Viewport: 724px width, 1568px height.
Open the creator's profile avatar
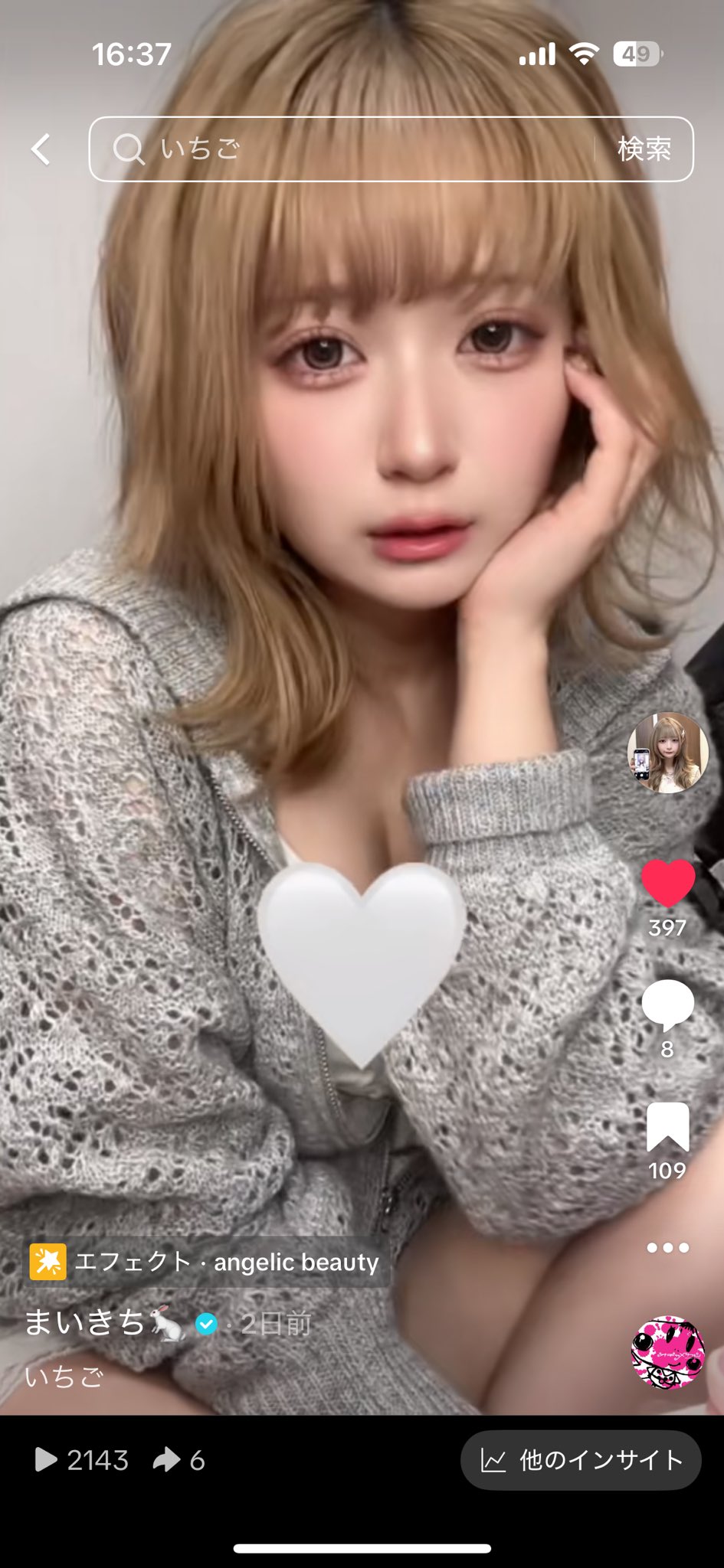667,753
